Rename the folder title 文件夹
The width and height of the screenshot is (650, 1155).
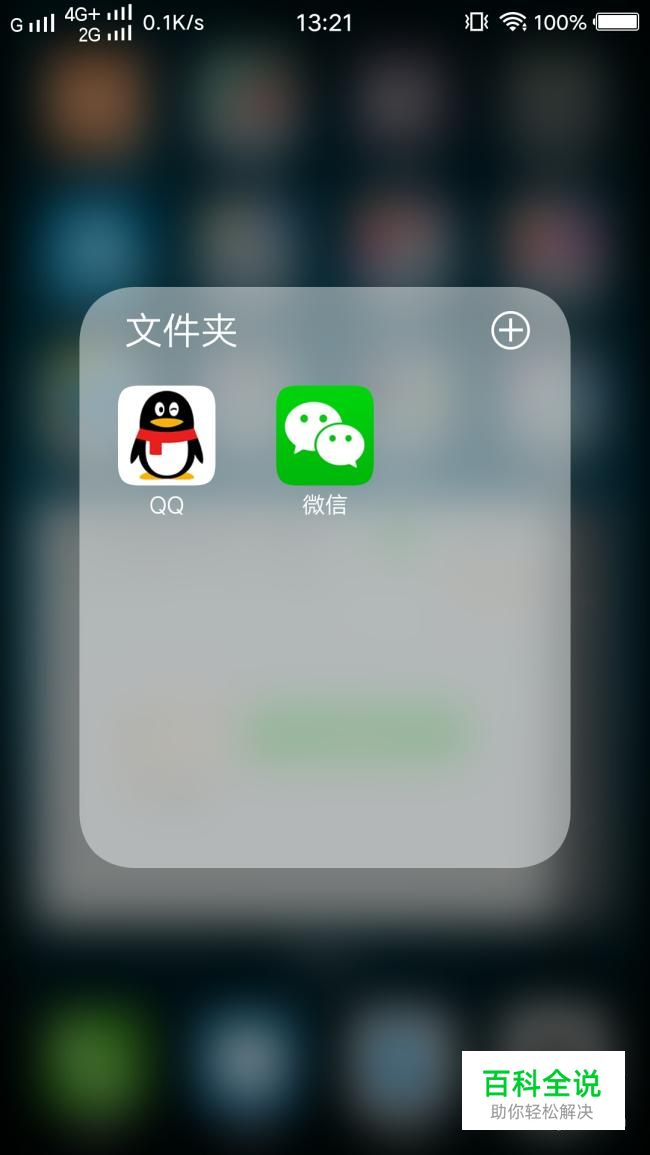pyautogui.click(x=181, y=331)
